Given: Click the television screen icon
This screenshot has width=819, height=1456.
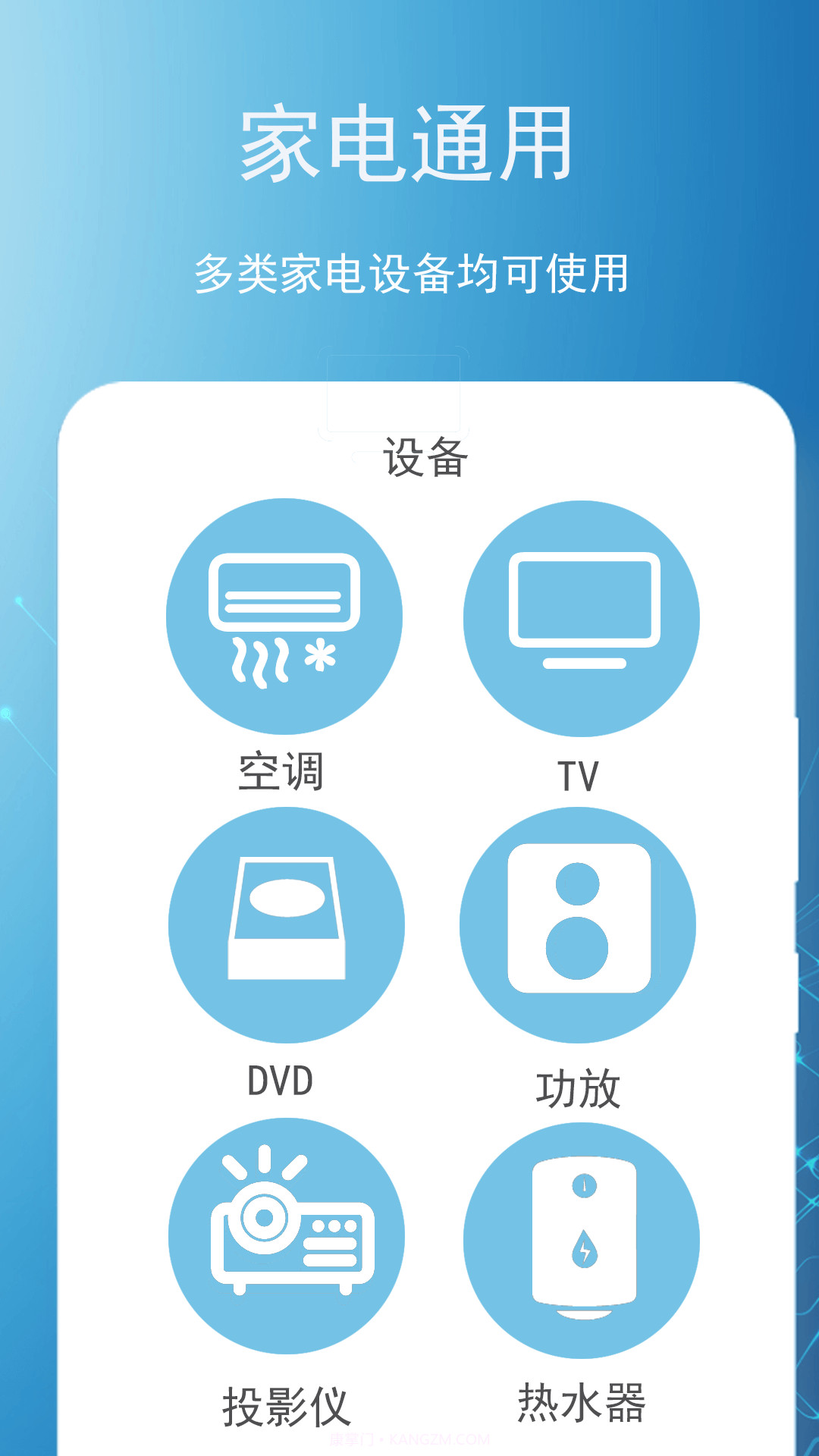Looking at the screenshot, I should (x=582, y=599).
